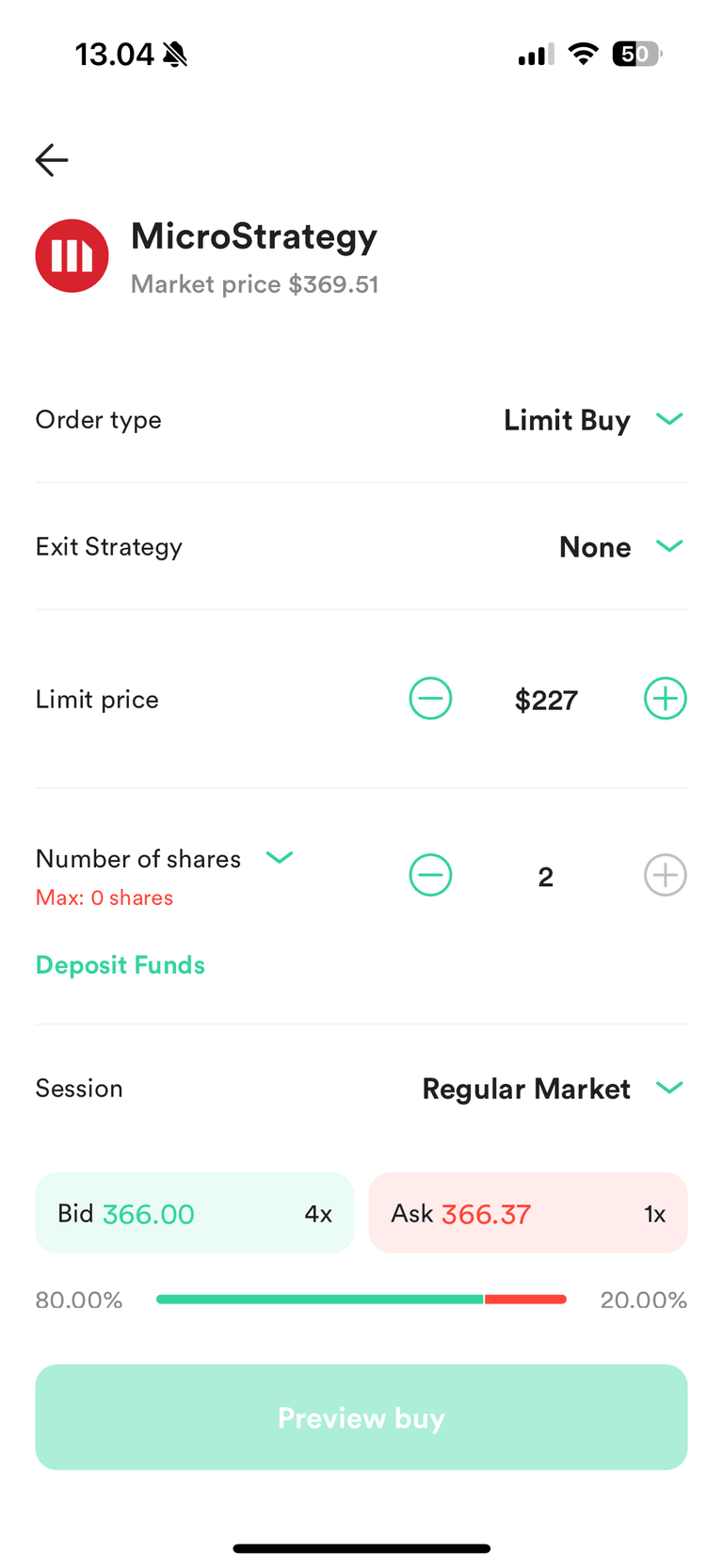Change the Session from Regular Market
The image size is (723, 1568).
point(552,1089)
